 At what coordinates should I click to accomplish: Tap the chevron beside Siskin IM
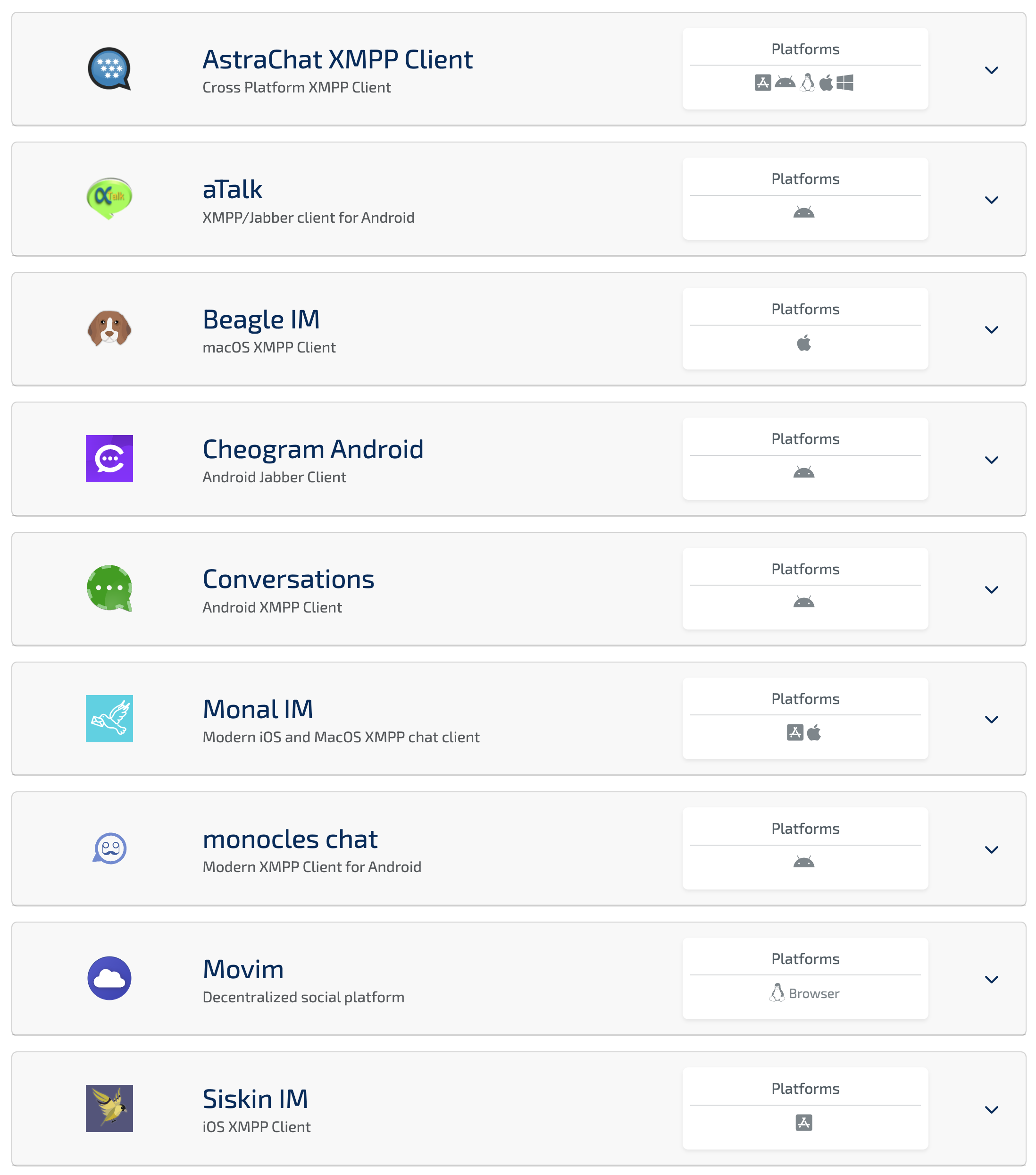click(991, 1109)
